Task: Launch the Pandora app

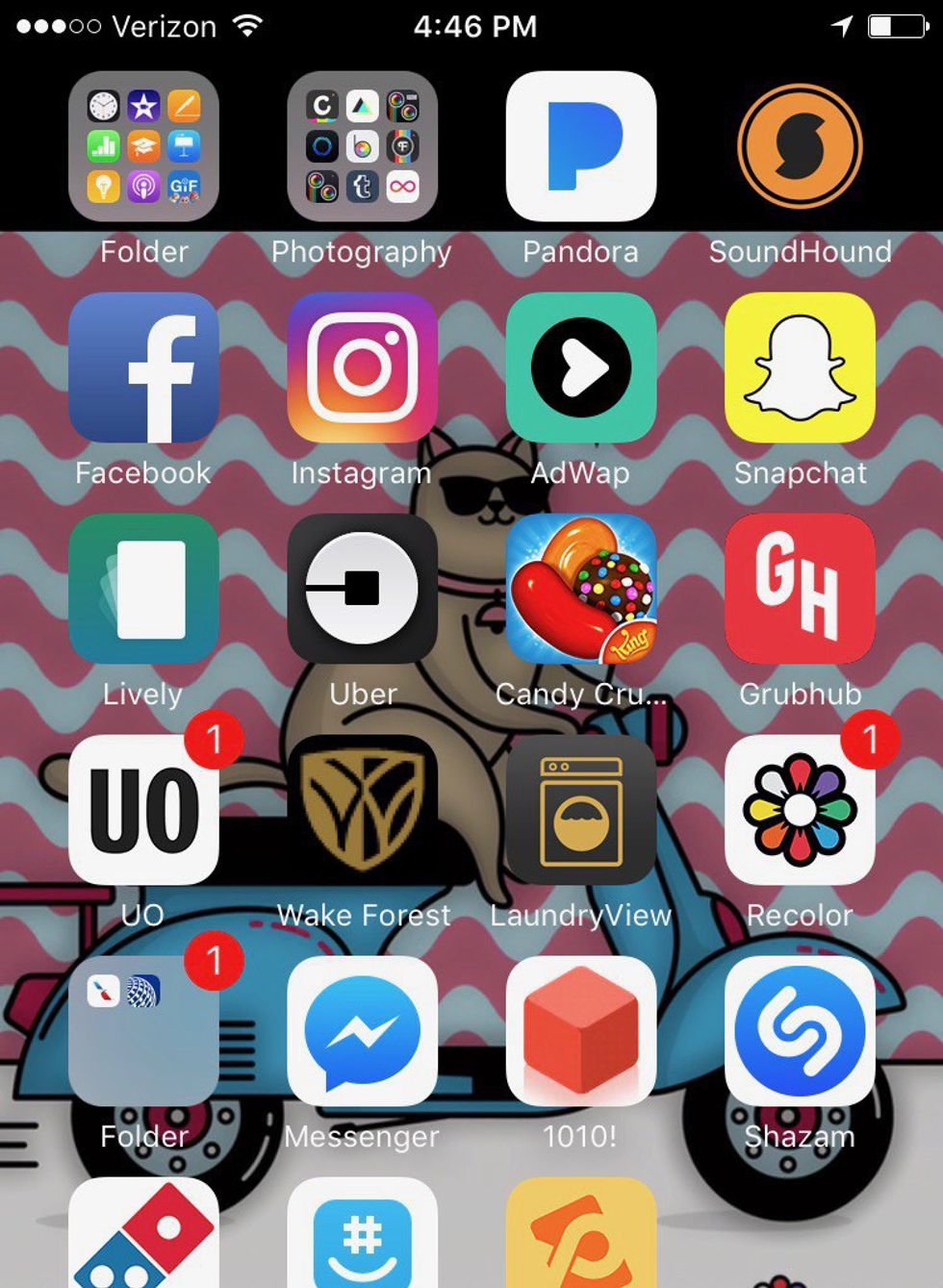Action: coord(580,147)
